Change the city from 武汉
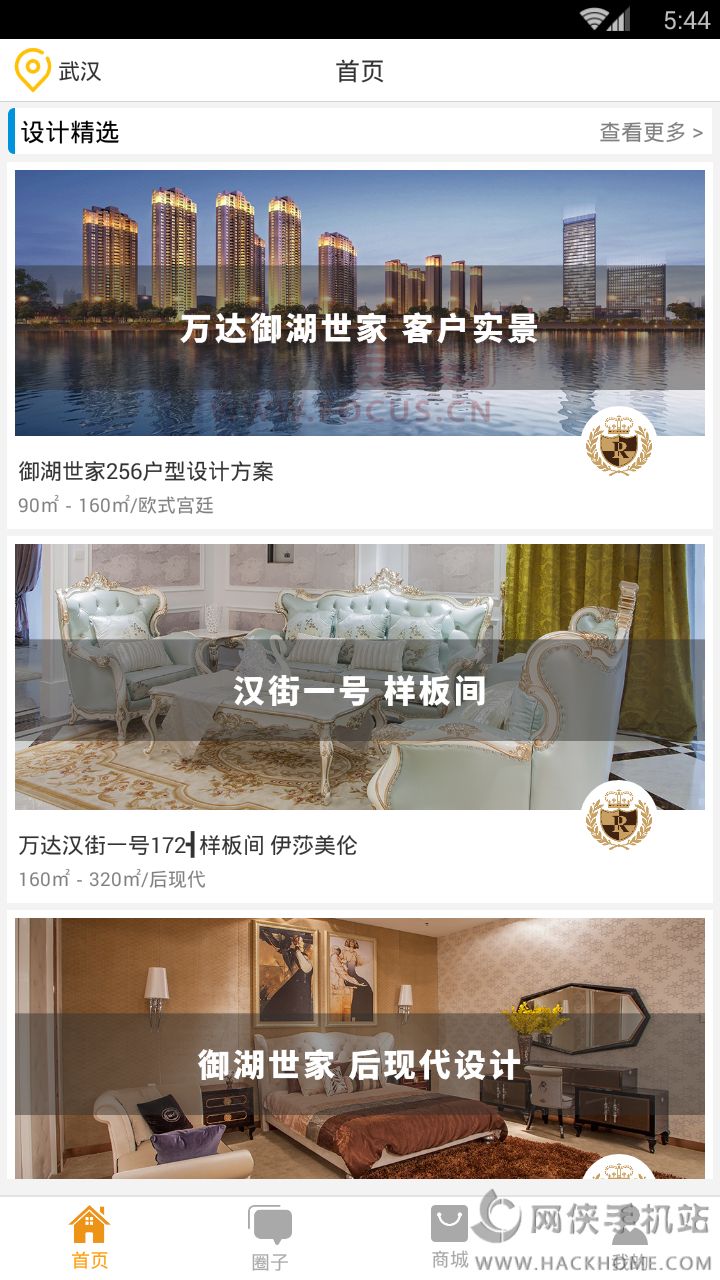This screenshot has width=720, height=1280. point(58,71)
